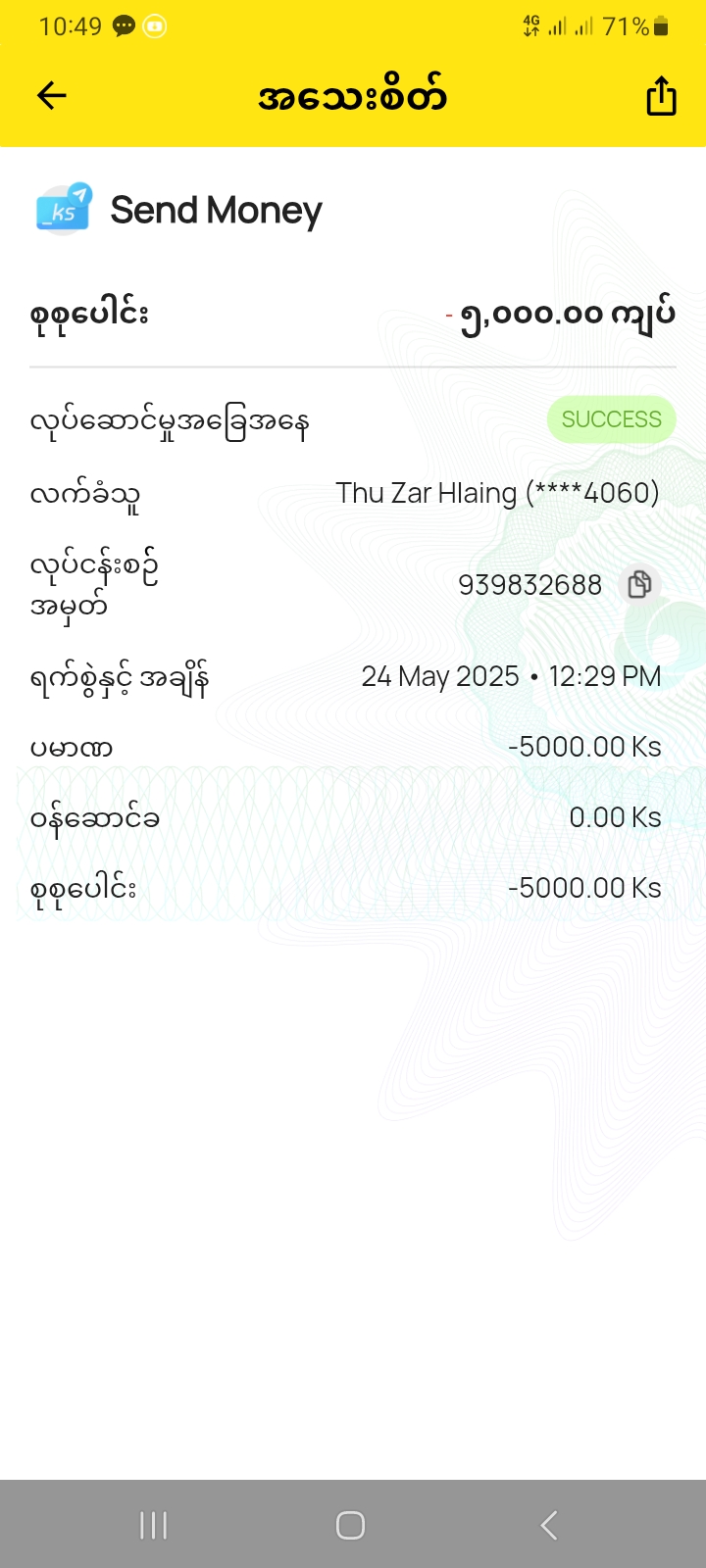Screen dimensions: 706x1568
Task: Tap the system back button
Action: [x=549, y=1525]
